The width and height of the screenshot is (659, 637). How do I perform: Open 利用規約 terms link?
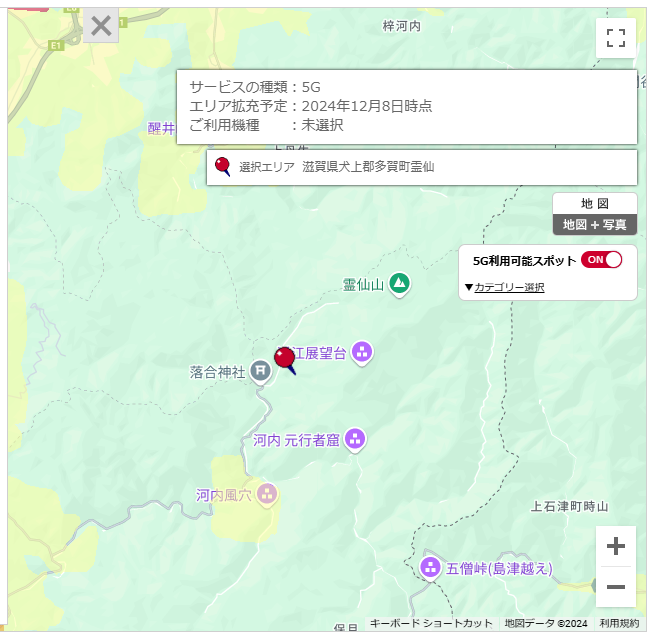tap(619, 623)
